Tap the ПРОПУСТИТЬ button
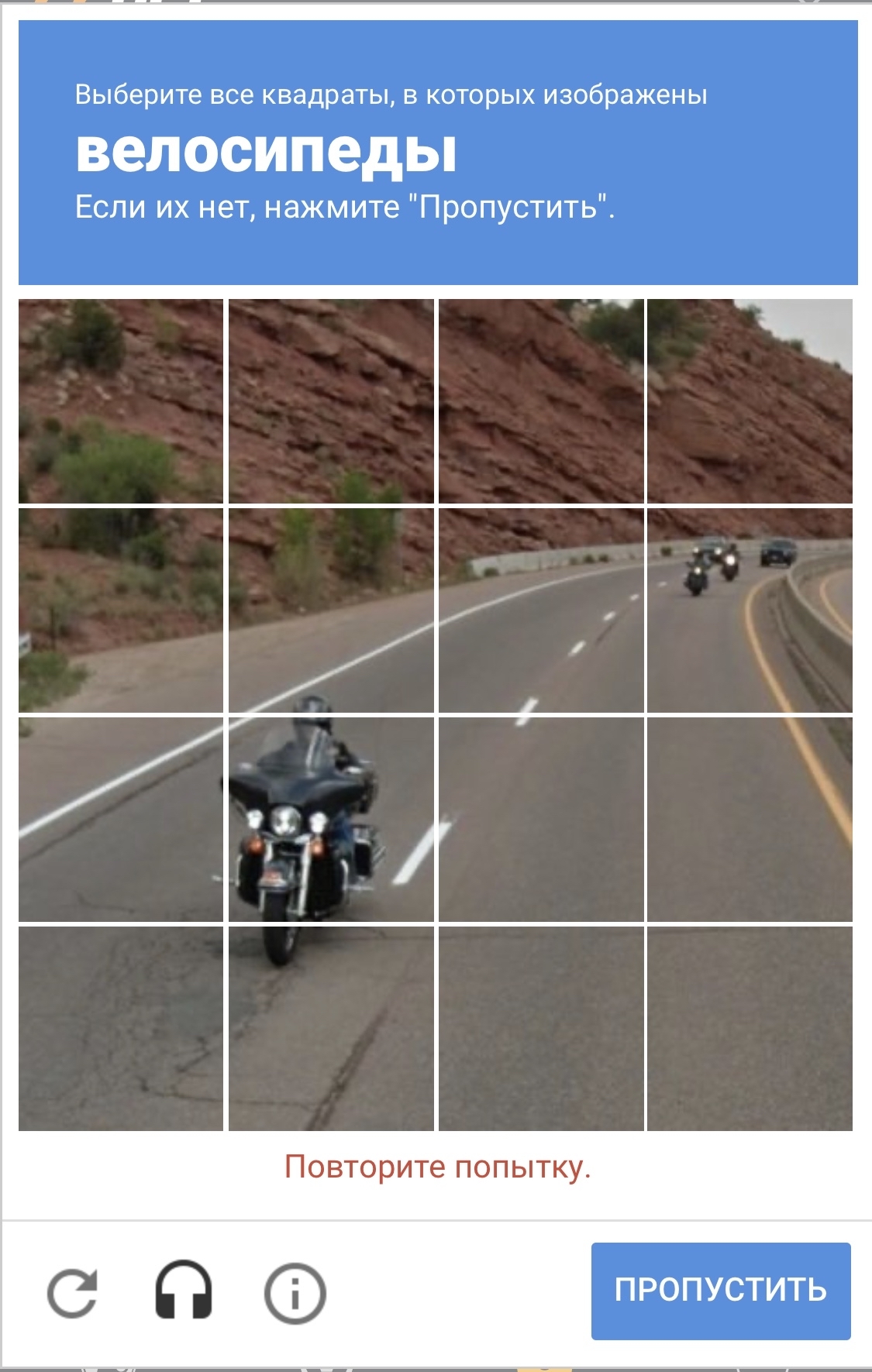Image resolution: width=872 pixels, height=1372 pixels. (x=720, y=1291)
